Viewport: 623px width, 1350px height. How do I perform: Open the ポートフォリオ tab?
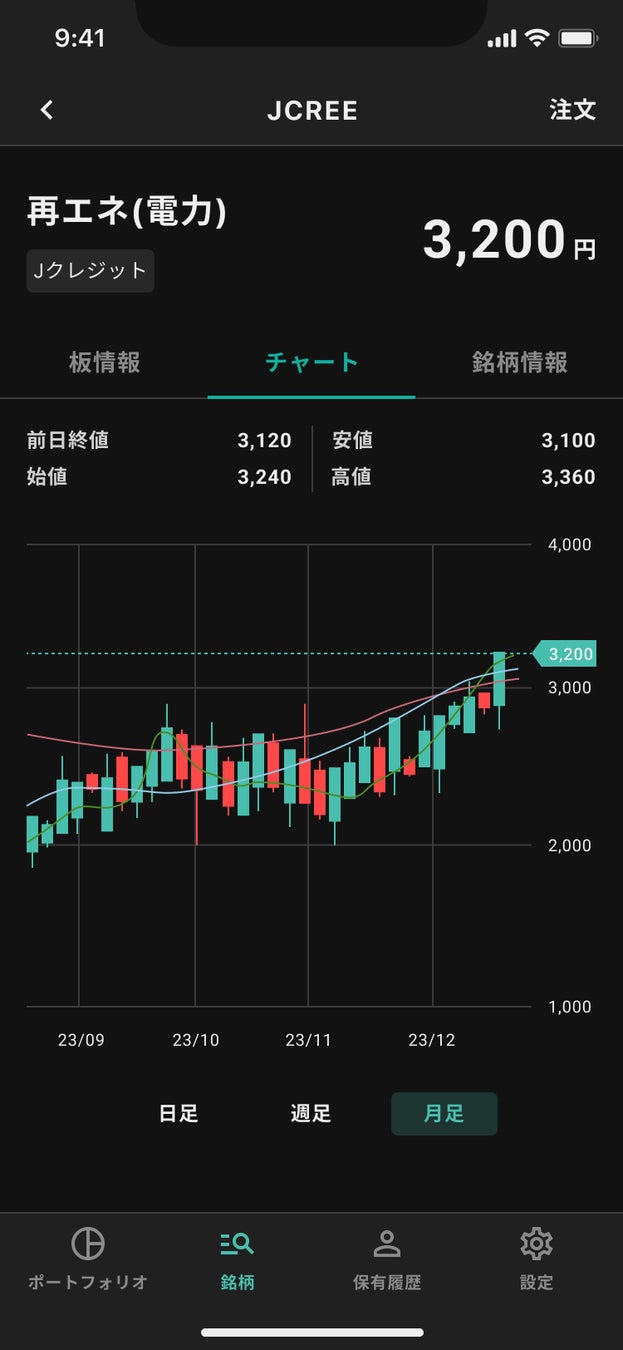[x=88, y=1258]
